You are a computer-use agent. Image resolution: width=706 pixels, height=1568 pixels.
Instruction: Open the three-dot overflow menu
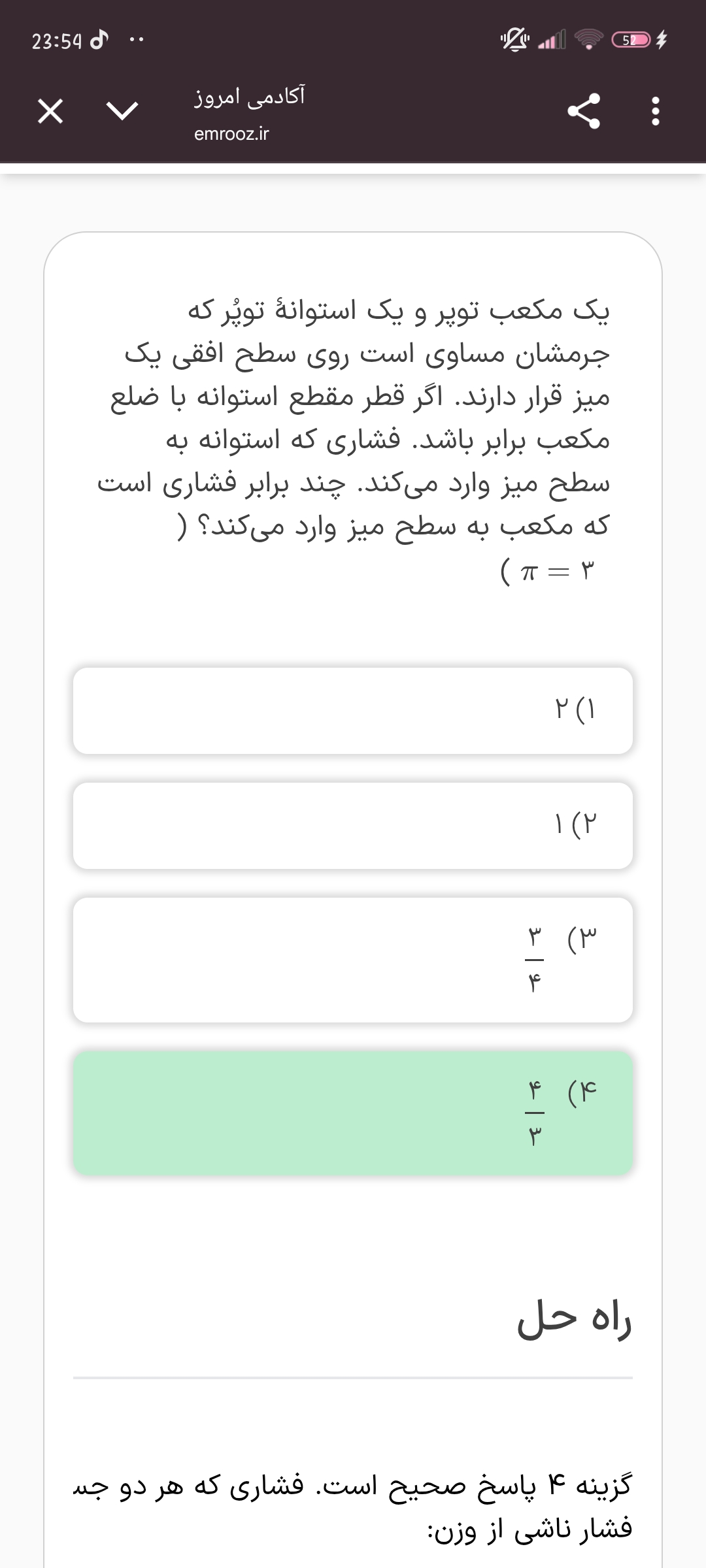(656, 112)
